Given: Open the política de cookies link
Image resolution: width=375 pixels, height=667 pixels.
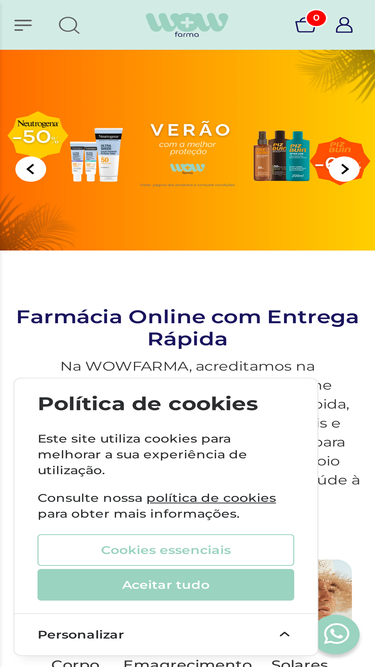Looking at the screenshot, I should tap(211, 498).
